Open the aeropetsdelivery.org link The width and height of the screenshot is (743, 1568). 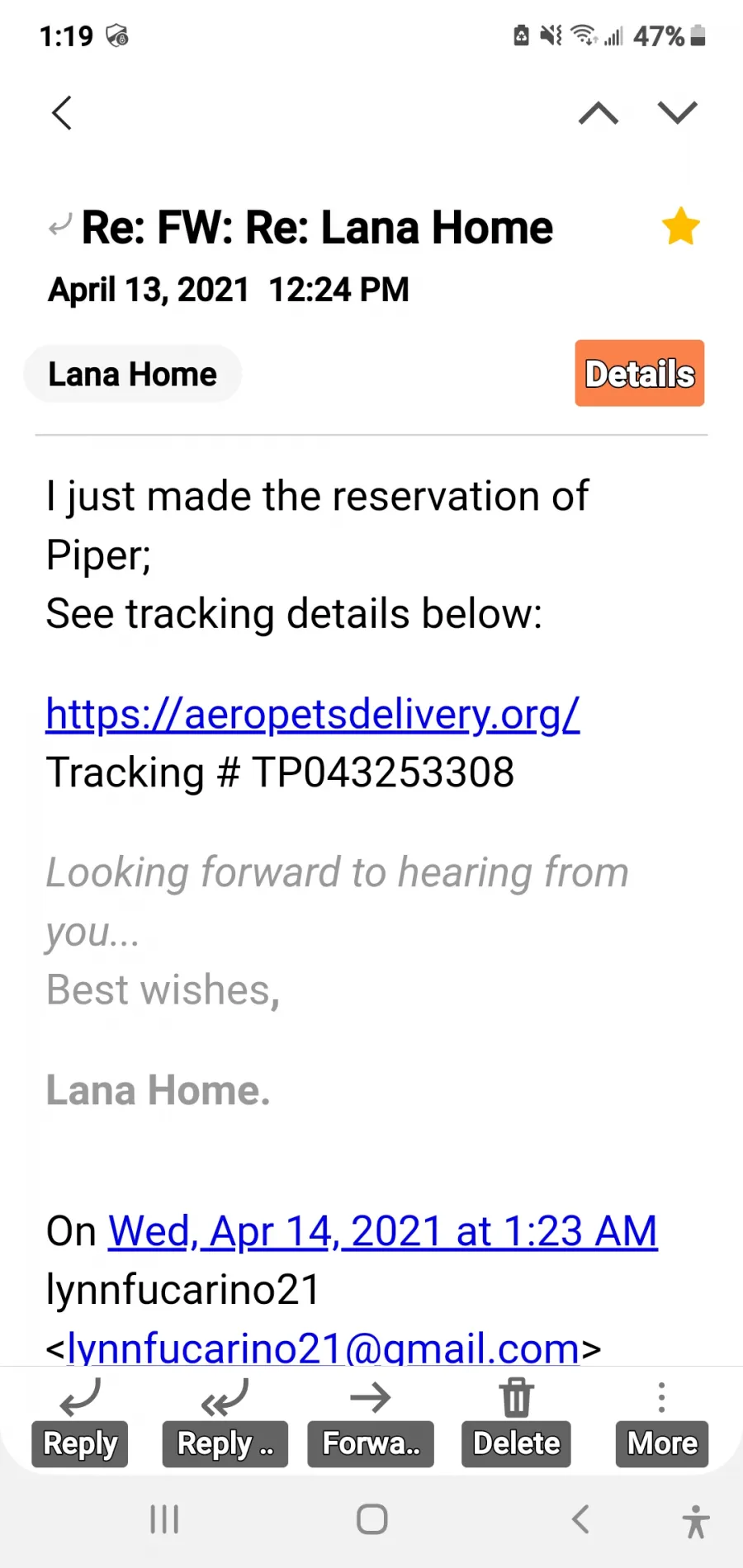(x=313, y=714)
